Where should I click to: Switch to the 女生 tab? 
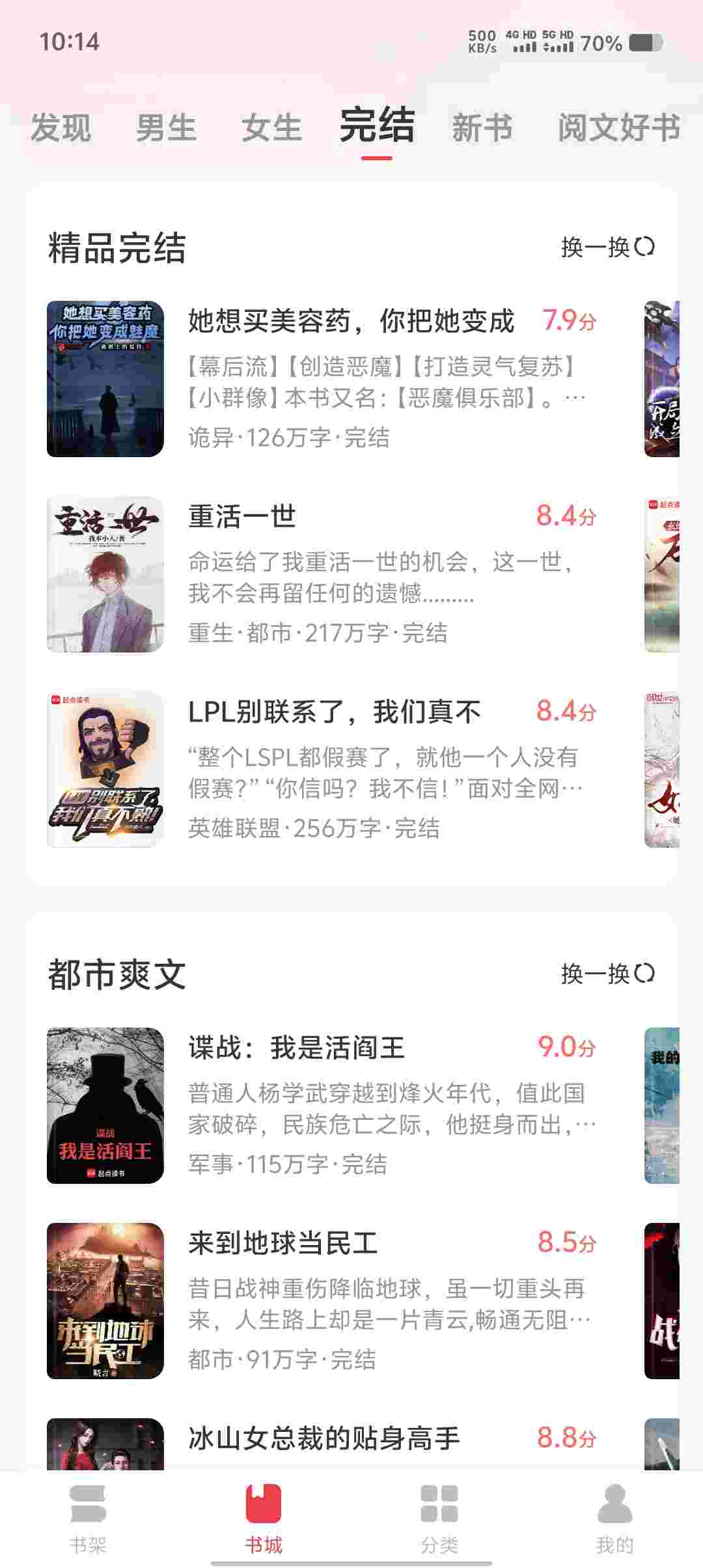(x=271, y=127)
